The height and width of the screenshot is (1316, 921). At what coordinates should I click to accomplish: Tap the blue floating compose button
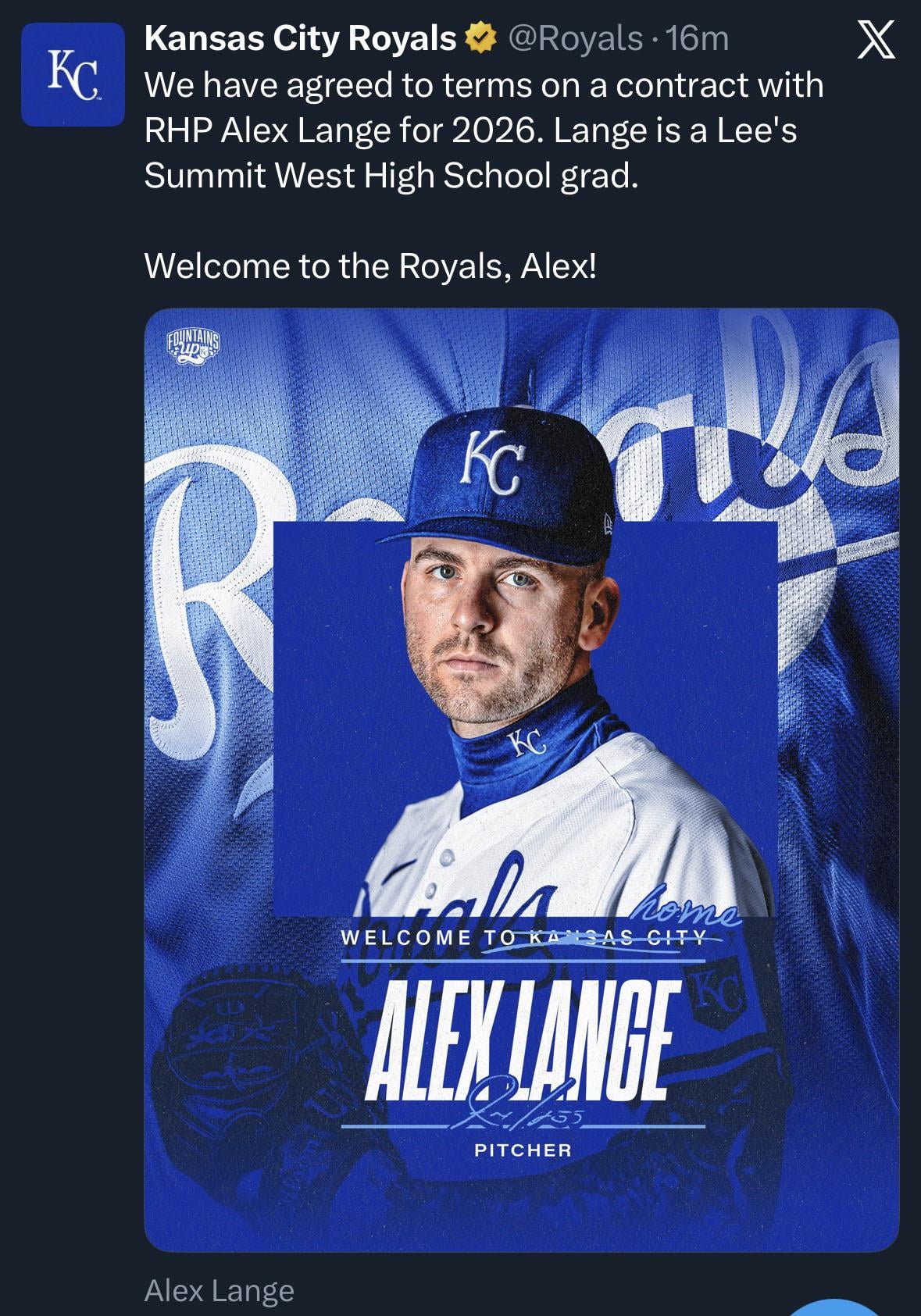coord(834,1307)
